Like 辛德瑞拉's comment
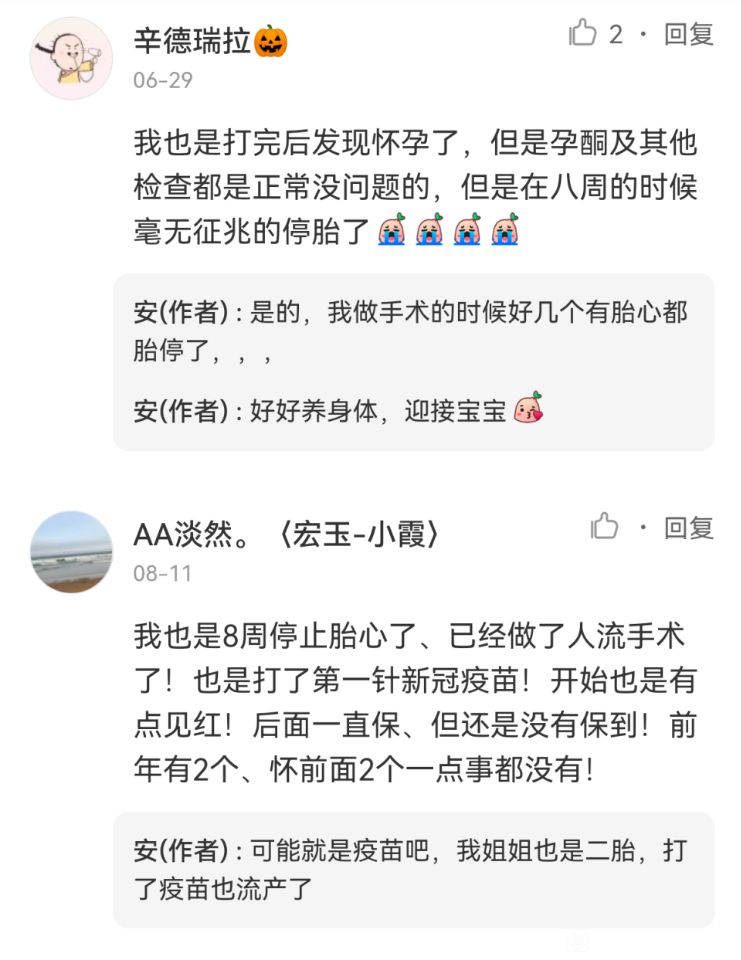The image size is (741, 960). pyautogui.click(x=583, y=34)
